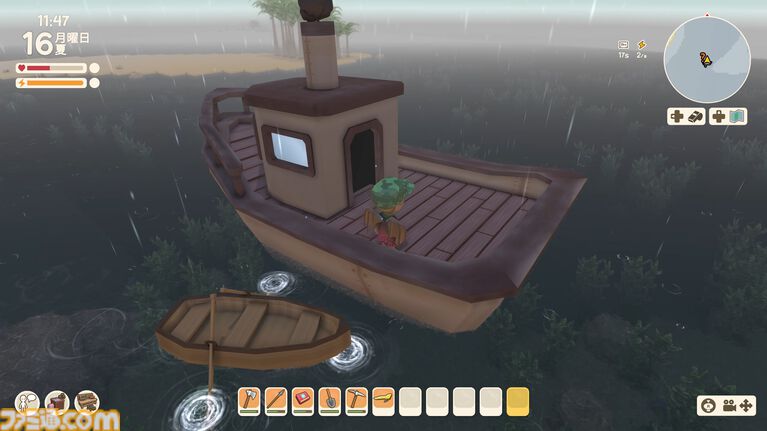The width and height of the screenshot is (767, 431).
Task: Select the red book item slot
Action: coord(303,400)
